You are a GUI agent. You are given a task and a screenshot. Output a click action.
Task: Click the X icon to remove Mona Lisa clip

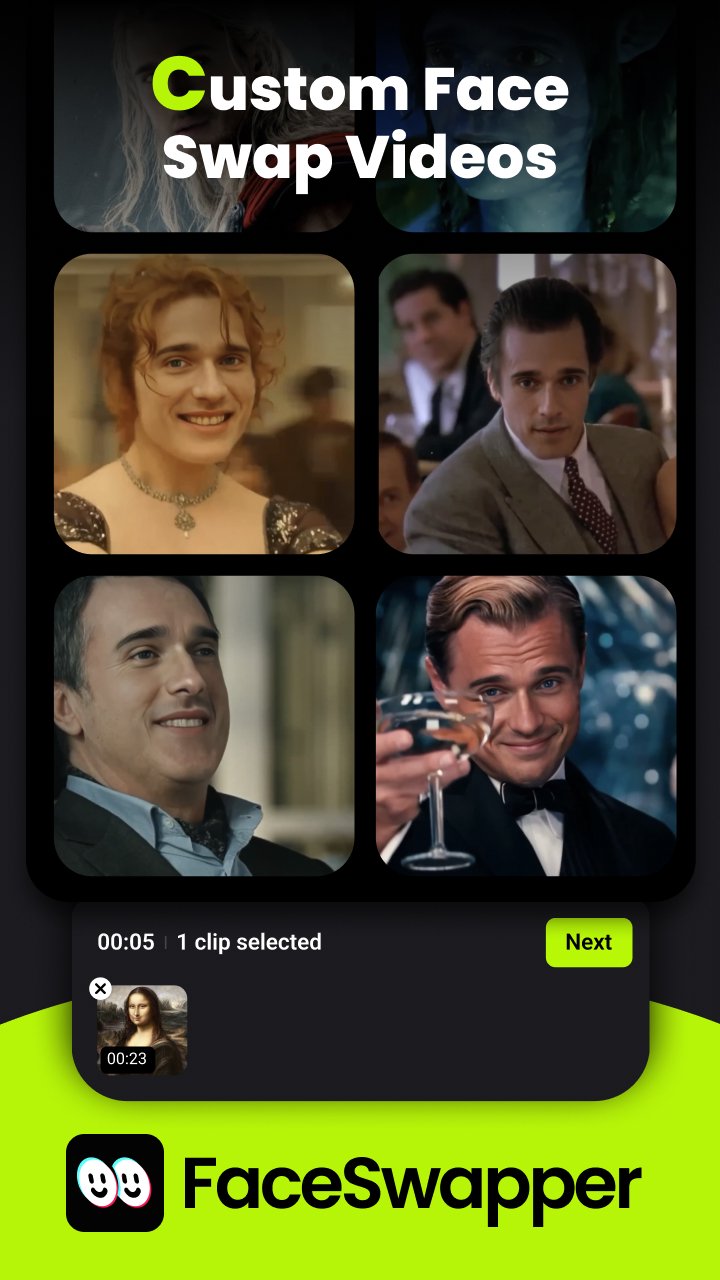point(100,988)
